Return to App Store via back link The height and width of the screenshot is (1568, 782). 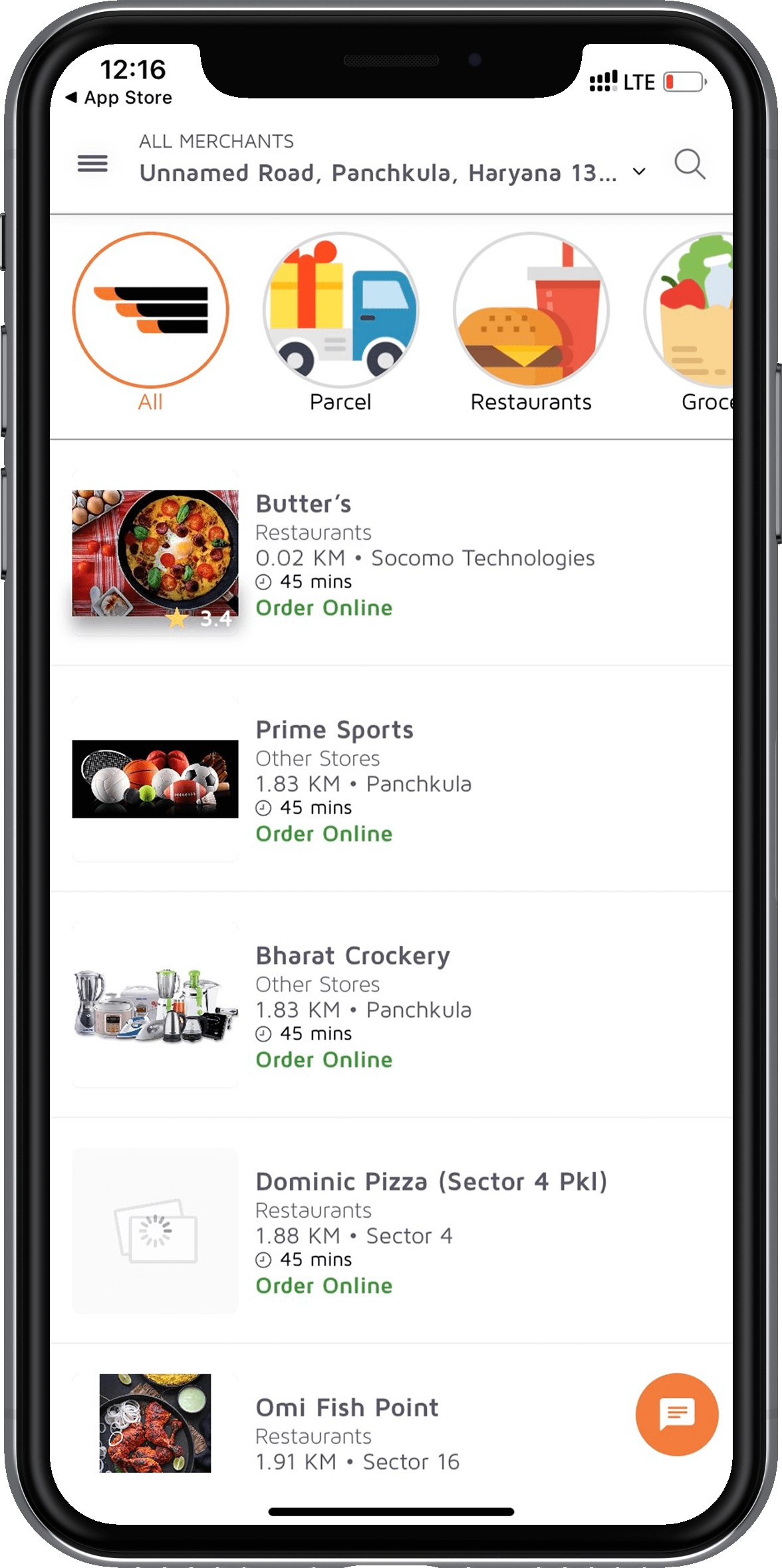point(119,98)
